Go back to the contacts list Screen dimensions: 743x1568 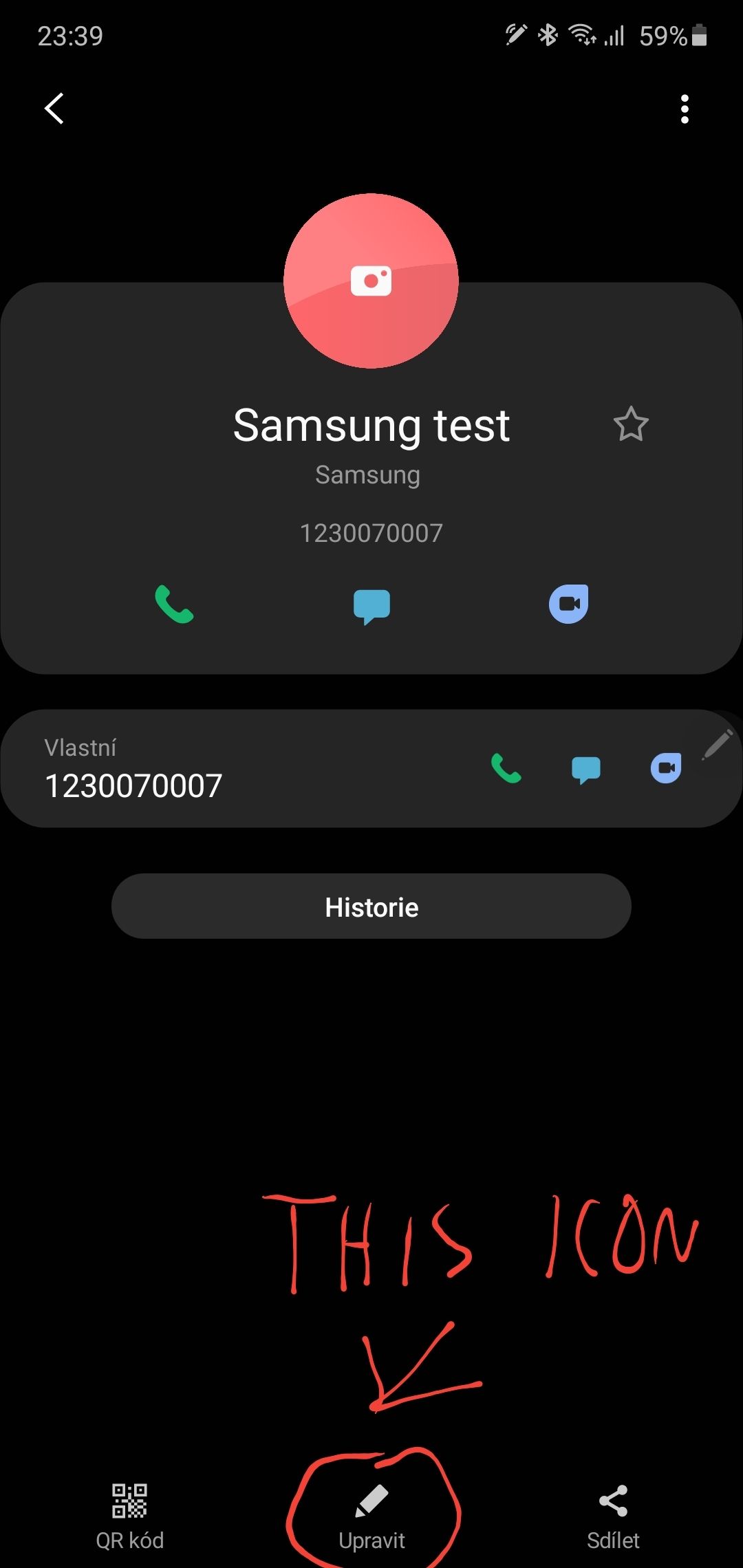54,109
